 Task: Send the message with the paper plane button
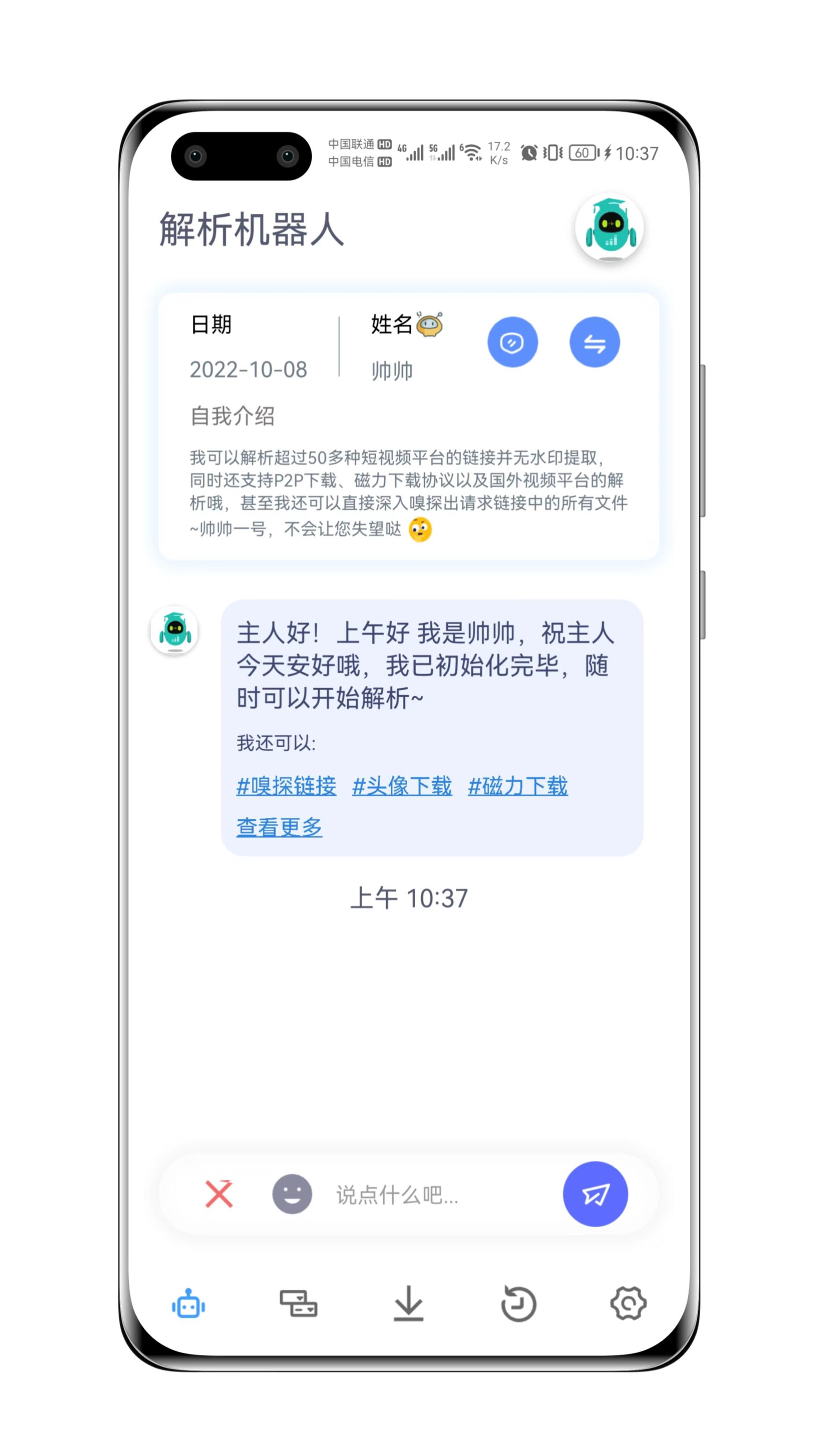click(595, 1194)
